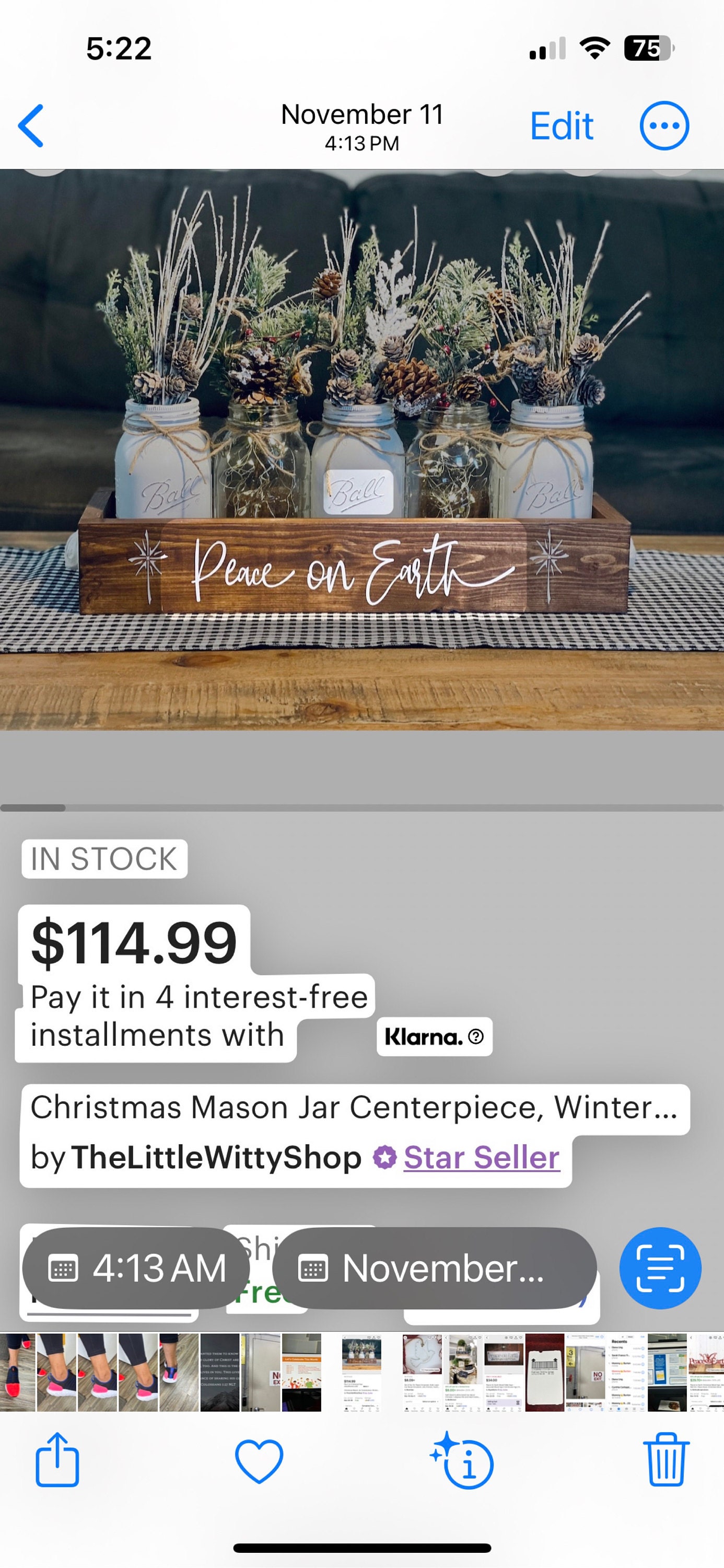Open the Recents list screenshot thumbnail in filmstrip
724x1568 pixels.
626,1373
